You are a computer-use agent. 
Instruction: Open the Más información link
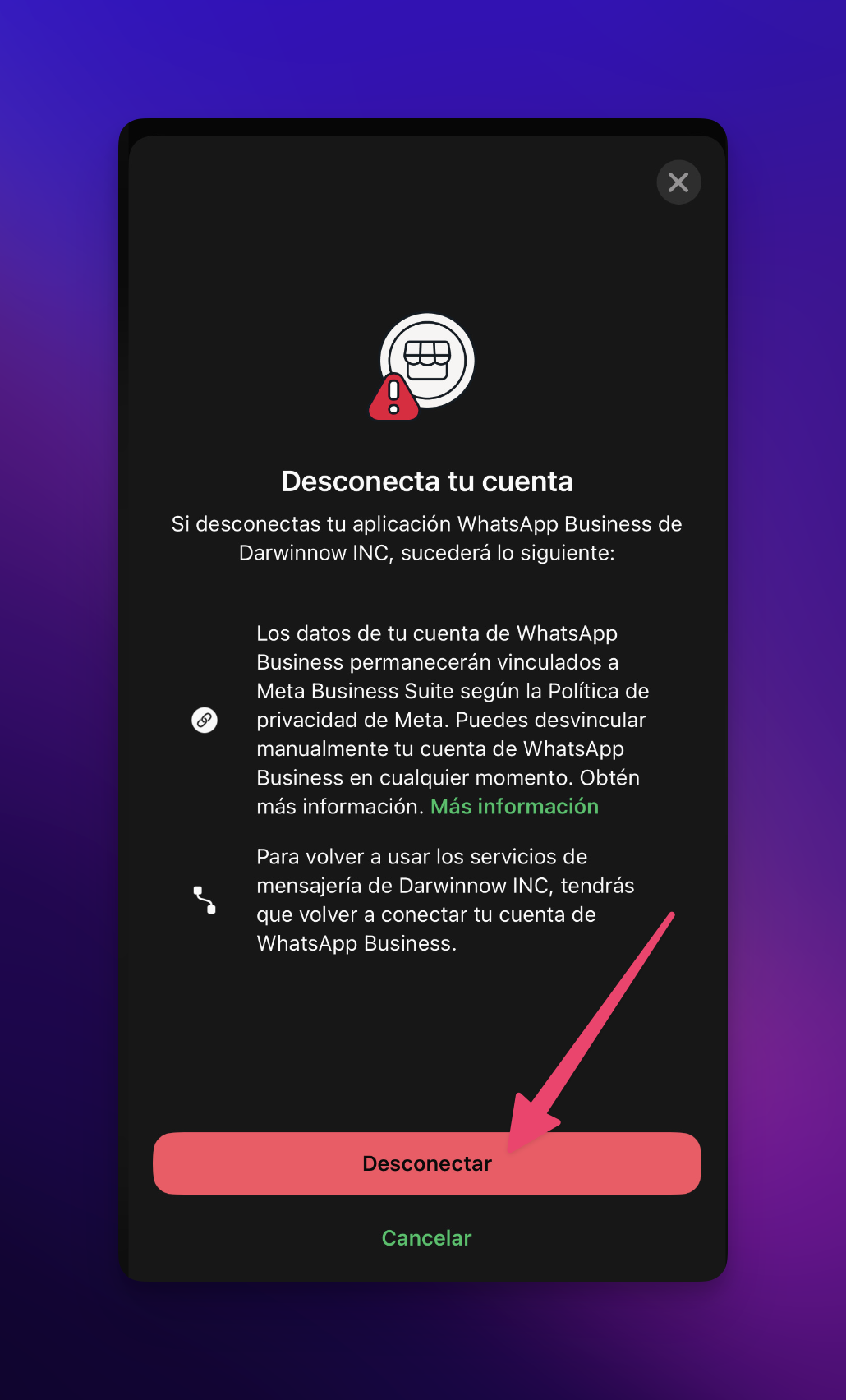click(514, 806)
